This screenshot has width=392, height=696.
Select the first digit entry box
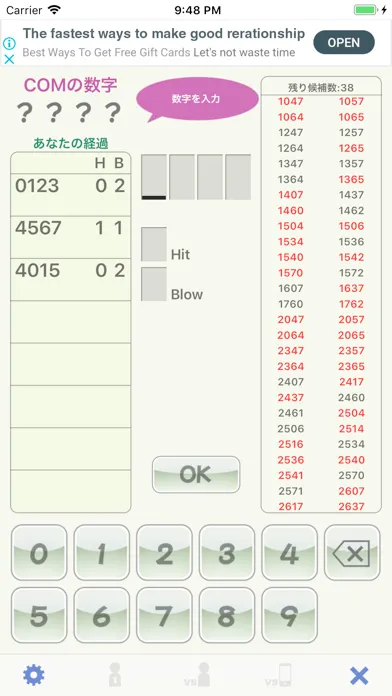pyautogui.click(x=154, y=177)
